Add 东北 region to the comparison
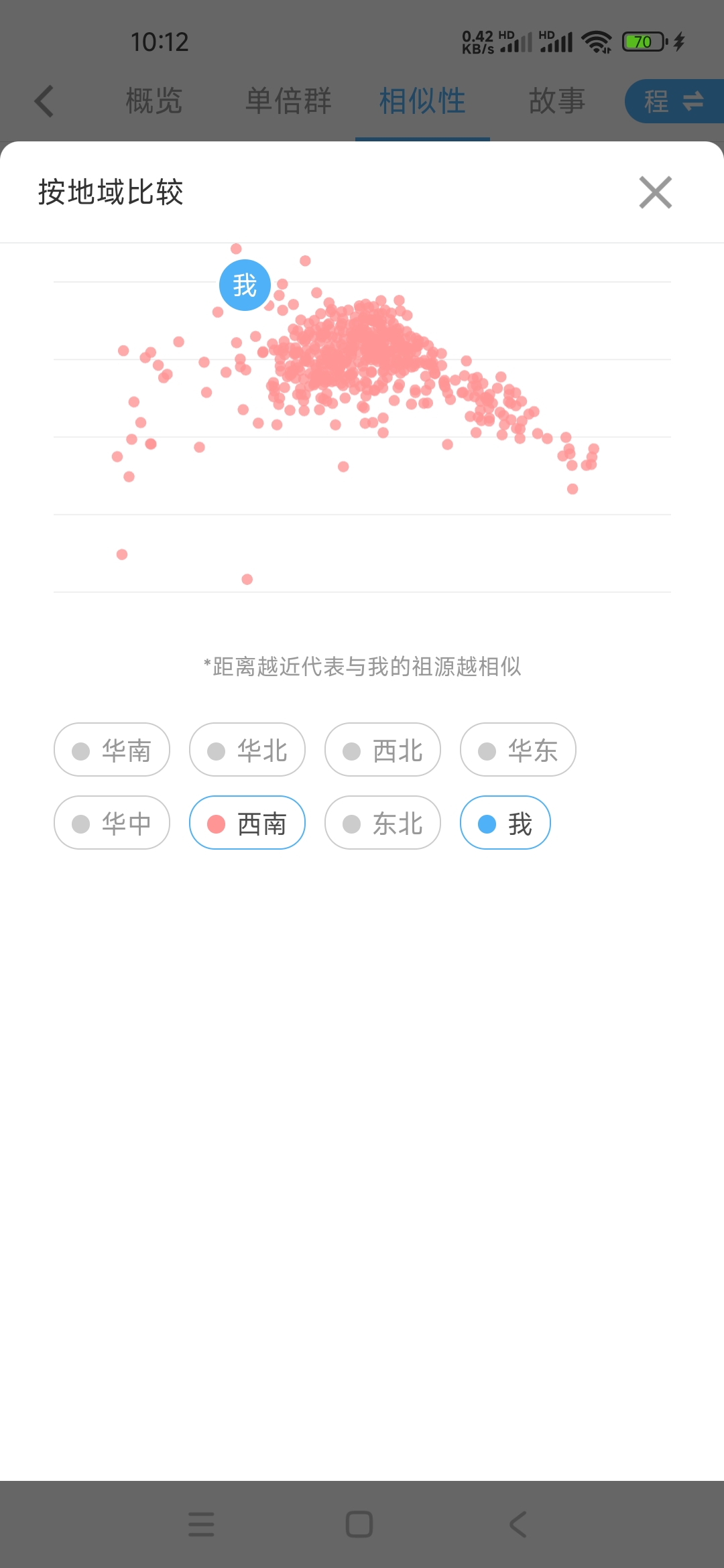The image size is (724, 1568). tap(383, 822)
